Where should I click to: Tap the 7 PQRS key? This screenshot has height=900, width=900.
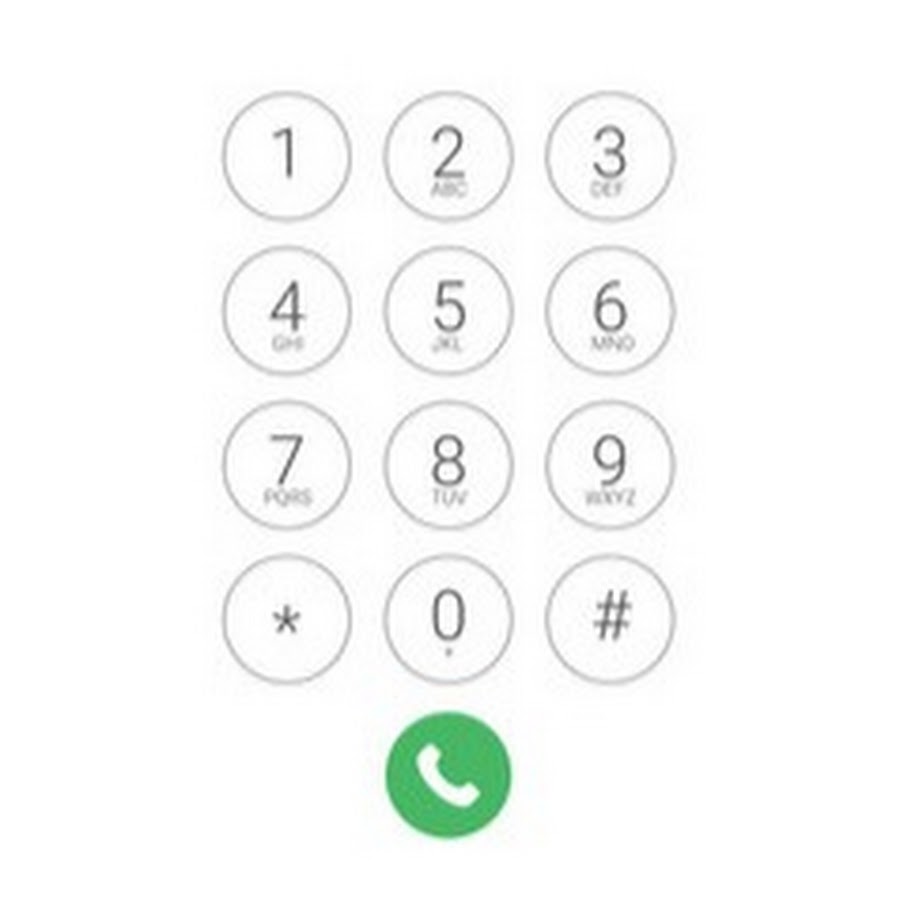287,465
